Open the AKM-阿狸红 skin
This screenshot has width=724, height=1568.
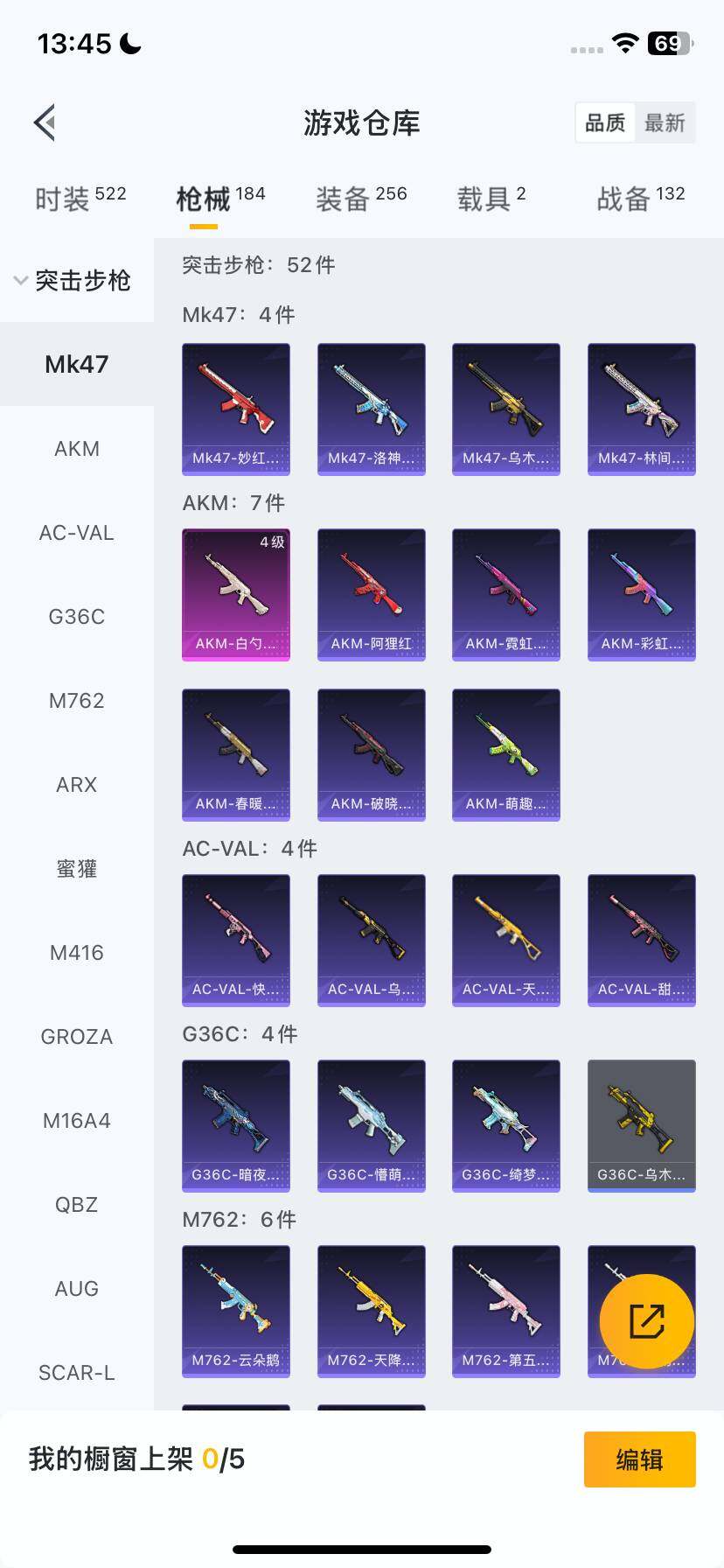click(x=371, y=594)
